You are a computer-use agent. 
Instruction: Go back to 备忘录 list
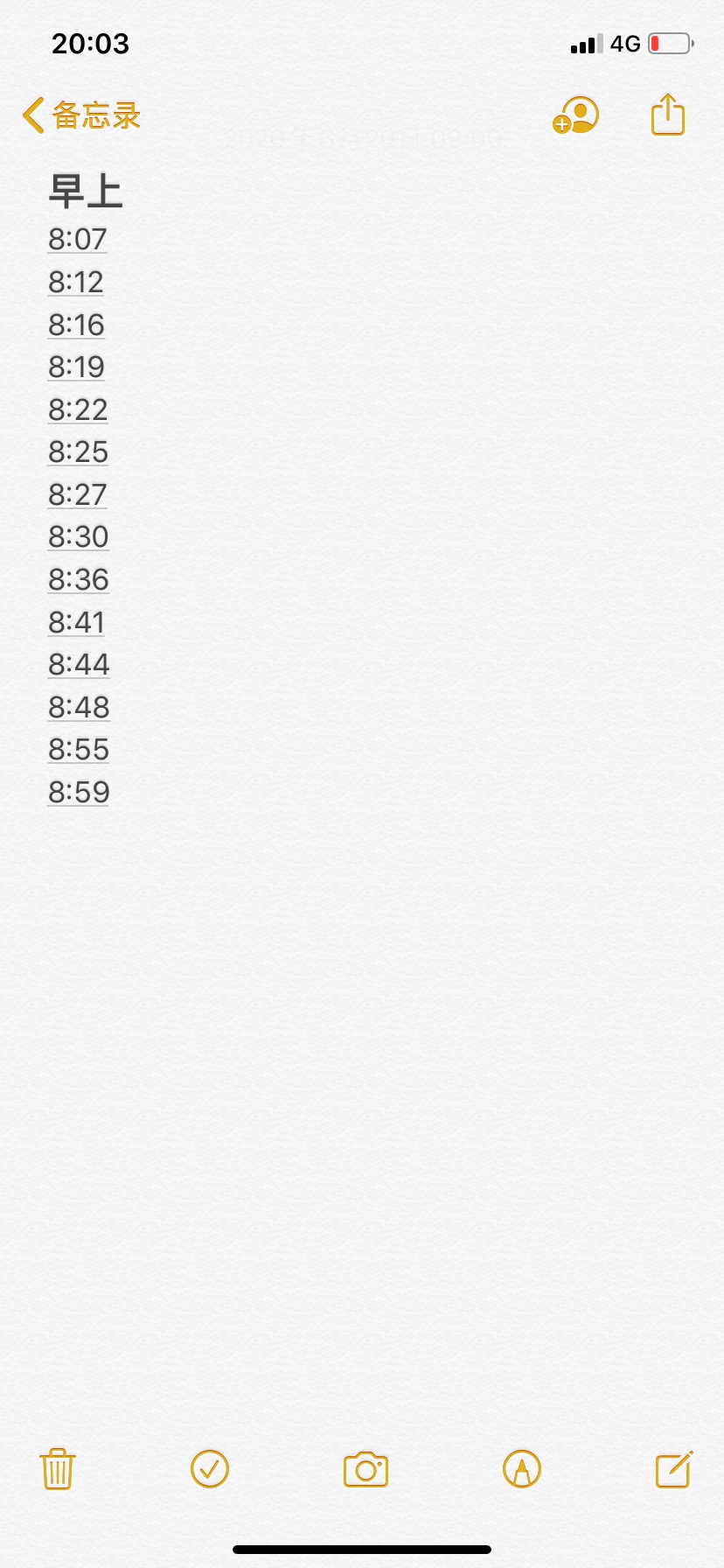[x=81, y=115]
